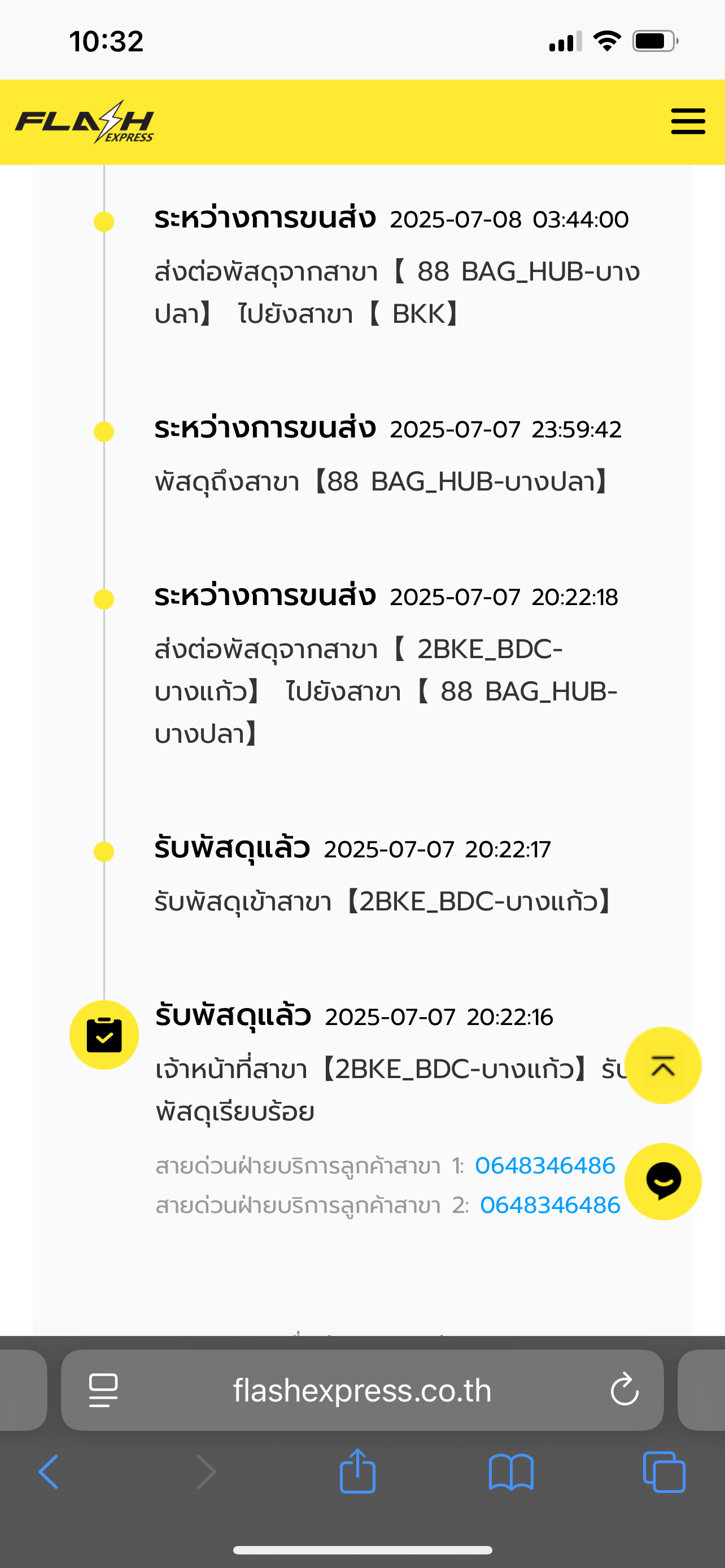Viewport: 725px width, 1568px height.
Task: Reload the page
Action: coord(624,1391)
